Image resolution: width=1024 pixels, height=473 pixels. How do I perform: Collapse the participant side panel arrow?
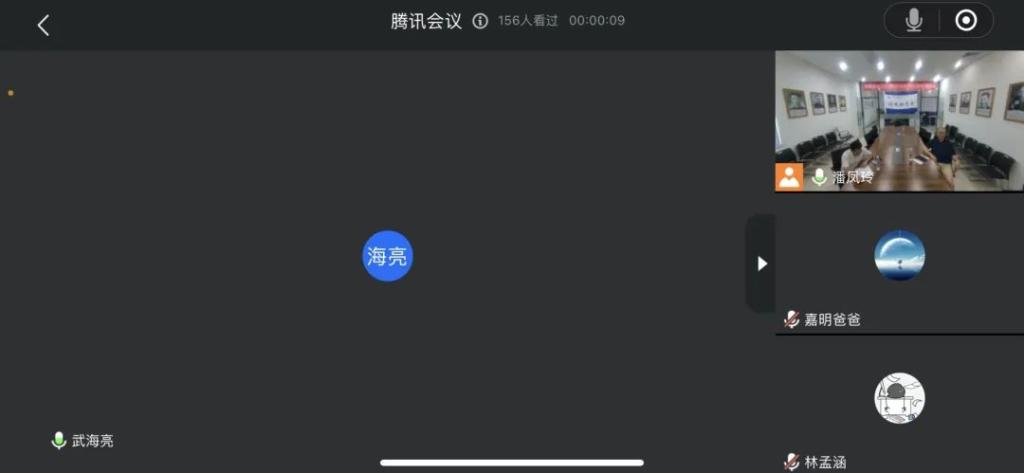pos(761,263)
